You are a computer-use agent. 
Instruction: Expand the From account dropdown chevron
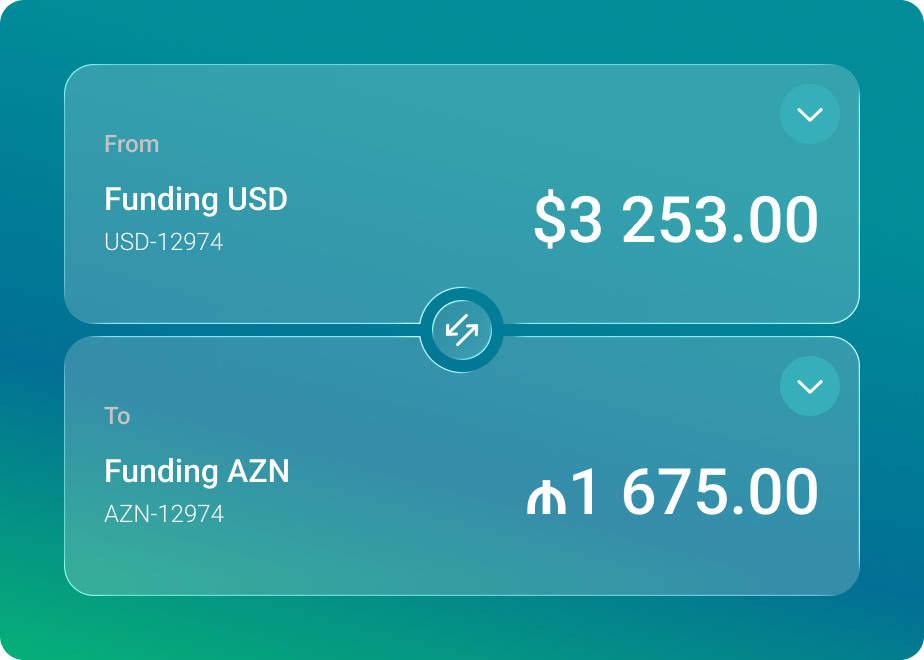pyautogui.click(x=809, y=114)
